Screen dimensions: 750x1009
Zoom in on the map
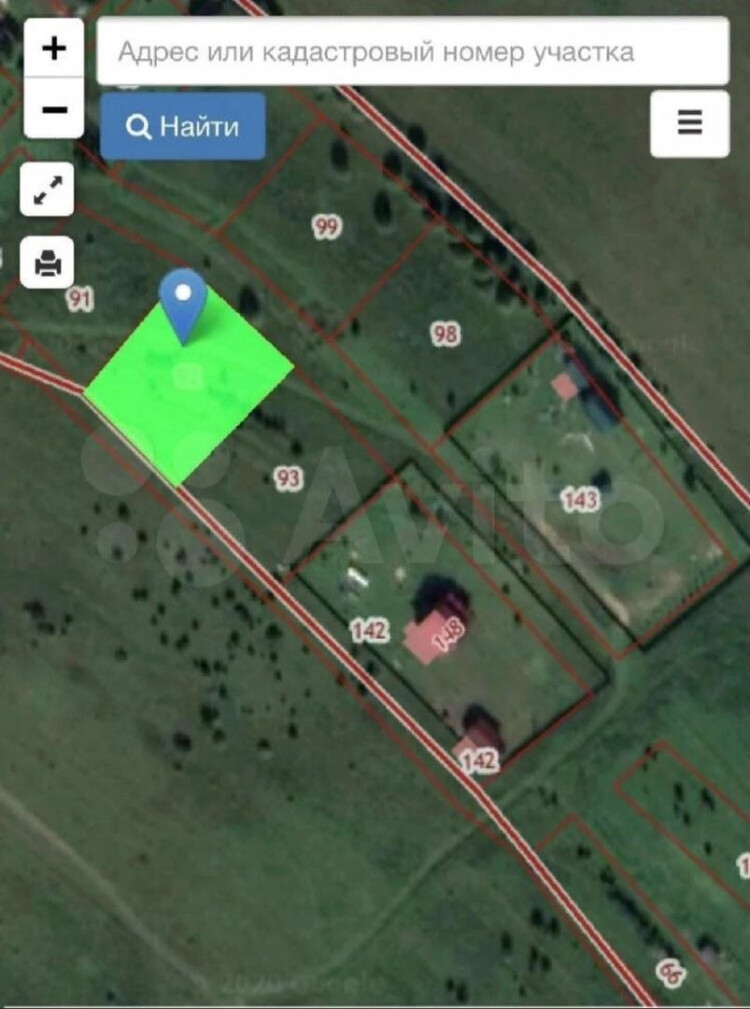[54, 48]
